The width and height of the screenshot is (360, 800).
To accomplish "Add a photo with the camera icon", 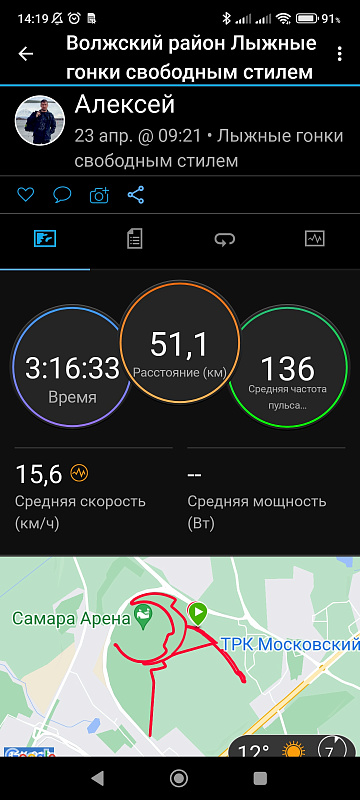I will pyautogui.click(x=99, y=194).
